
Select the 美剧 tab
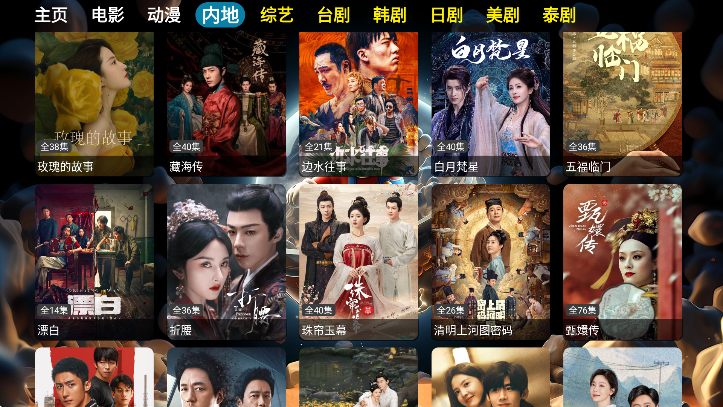pyautogui.click(x=502, y=15)
